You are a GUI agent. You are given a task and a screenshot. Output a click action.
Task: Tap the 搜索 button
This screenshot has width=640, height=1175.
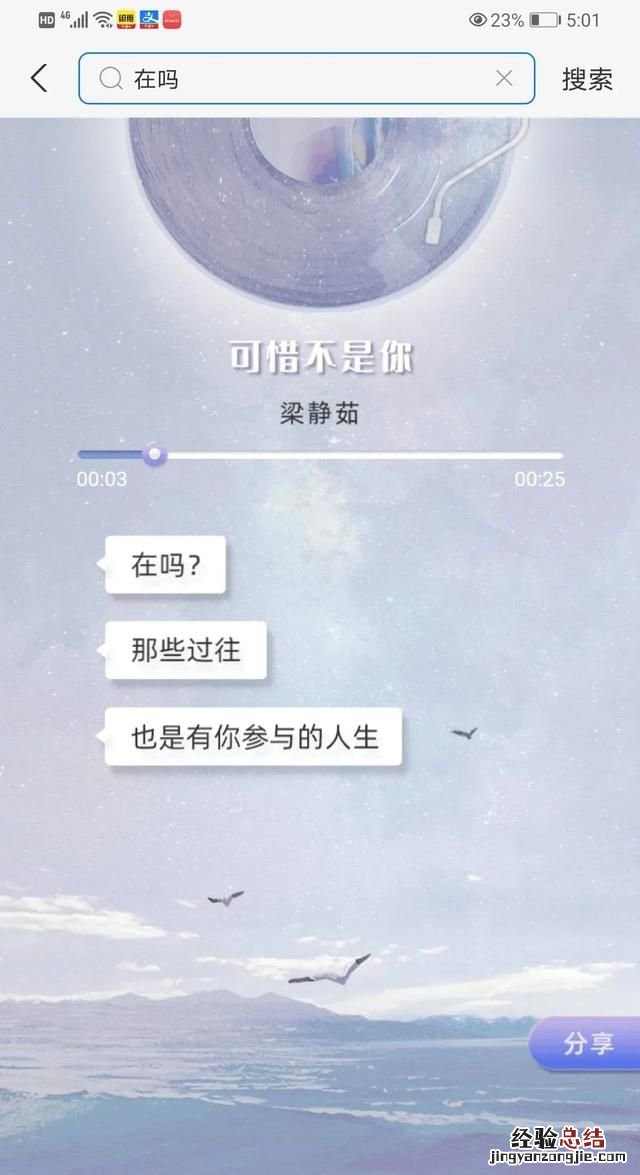click(x=587, y=79)
